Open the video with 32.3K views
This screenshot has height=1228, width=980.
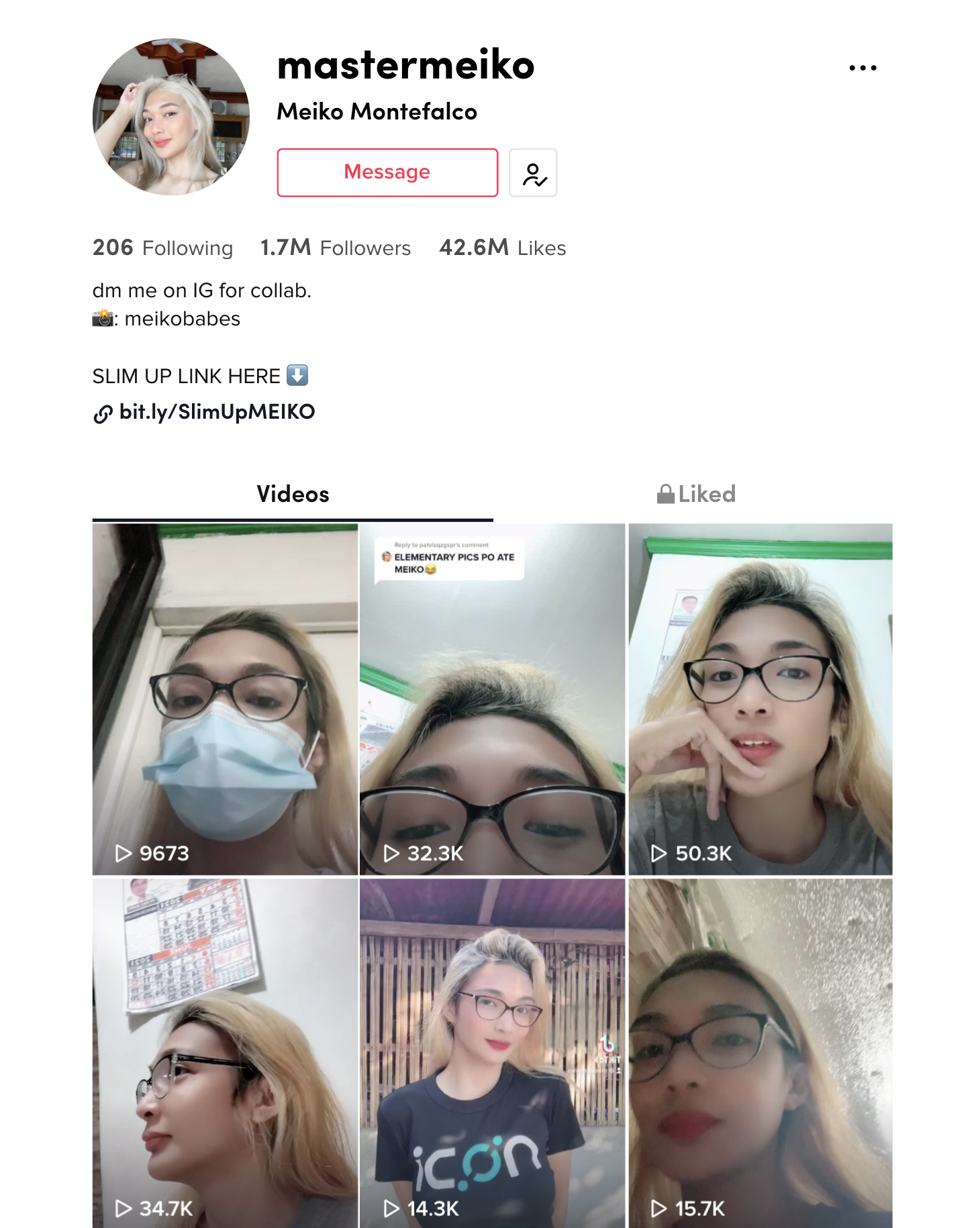point(492,699)
